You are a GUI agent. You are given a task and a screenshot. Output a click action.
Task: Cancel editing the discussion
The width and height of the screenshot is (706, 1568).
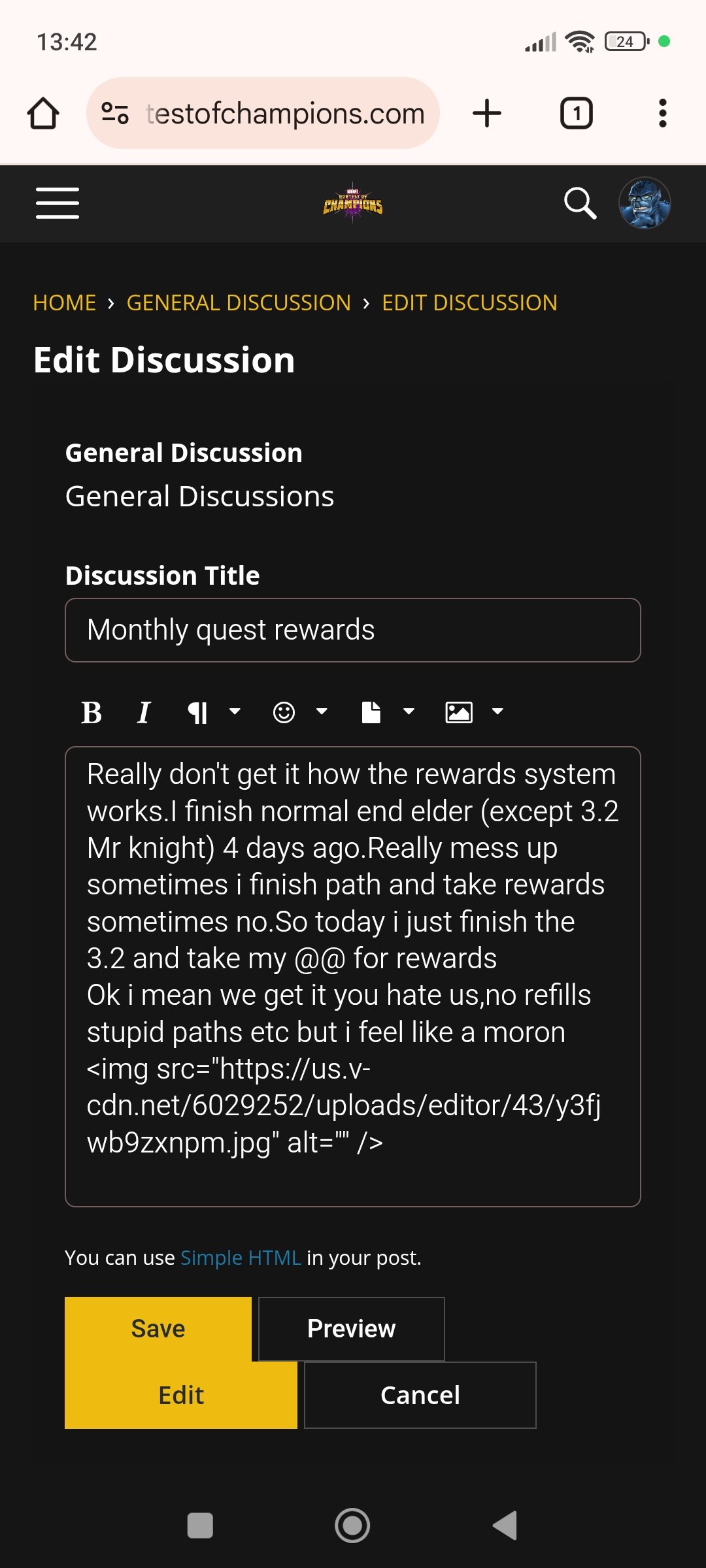[x=420, y=1396]
